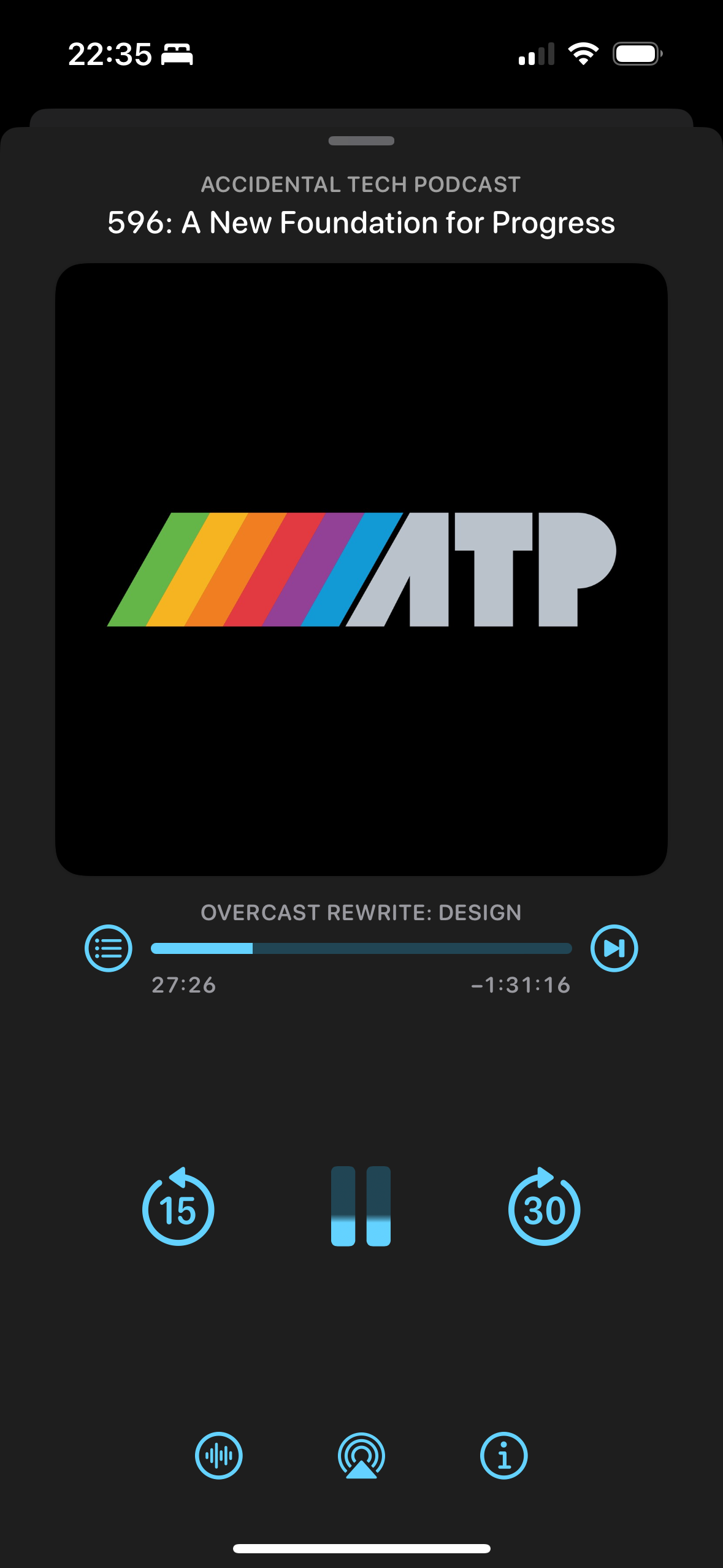Image resolution: width=723 pixels, height=1568 pixels.
Task: Skip to the next chapter
Action: pos(614,948)
